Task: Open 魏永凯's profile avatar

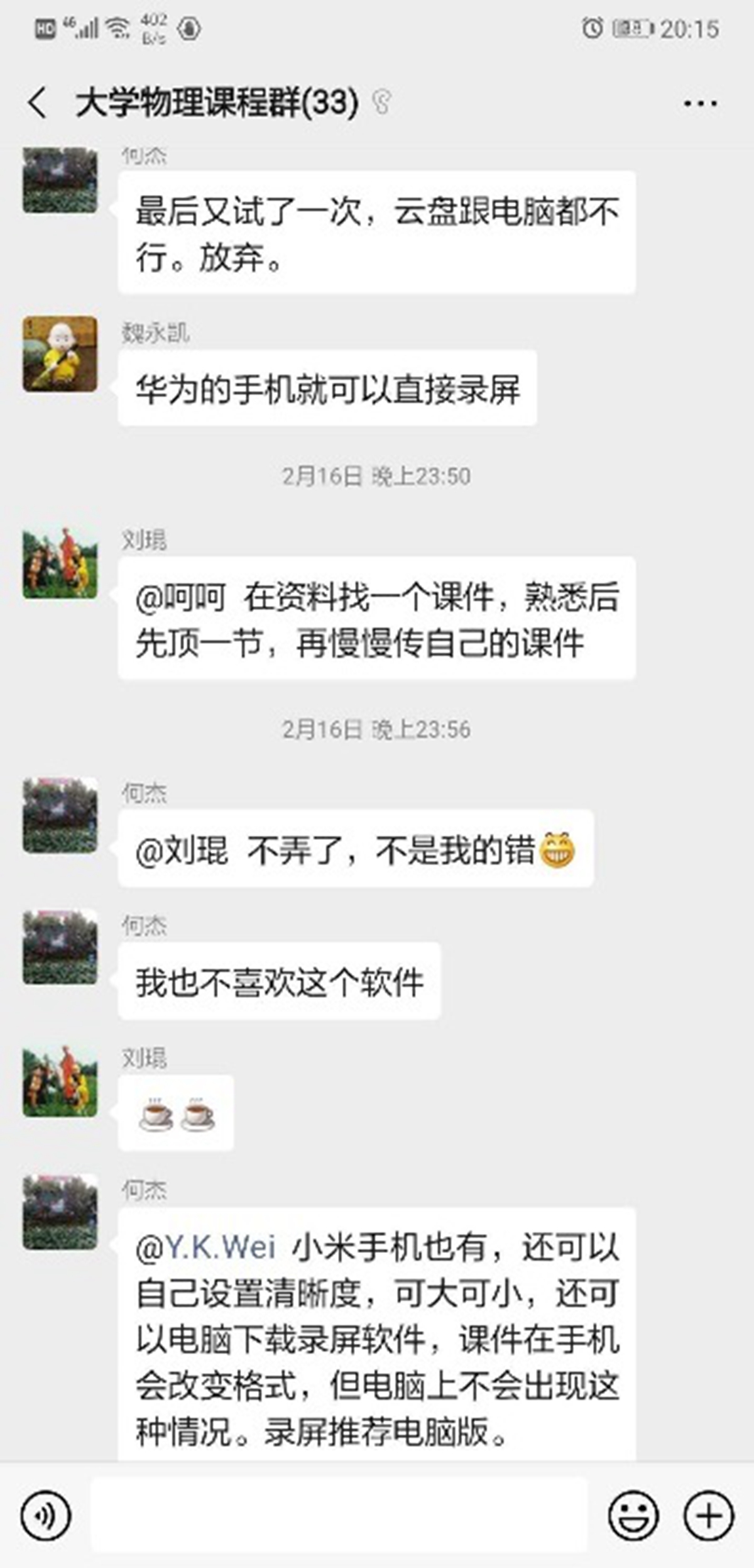Action: coord(60,354)
